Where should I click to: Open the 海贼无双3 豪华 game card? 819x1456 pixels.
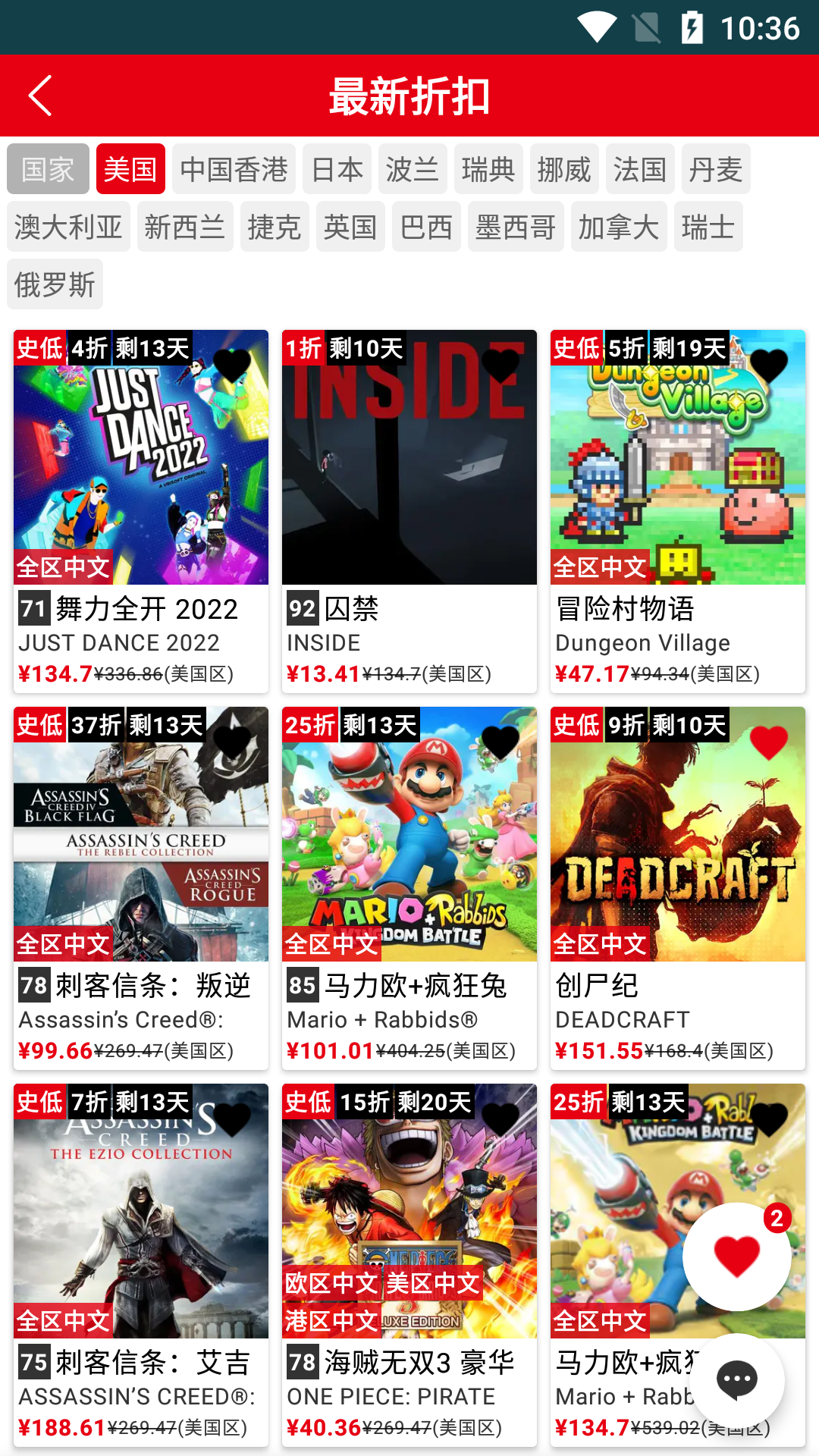(x=409, y=1264)
